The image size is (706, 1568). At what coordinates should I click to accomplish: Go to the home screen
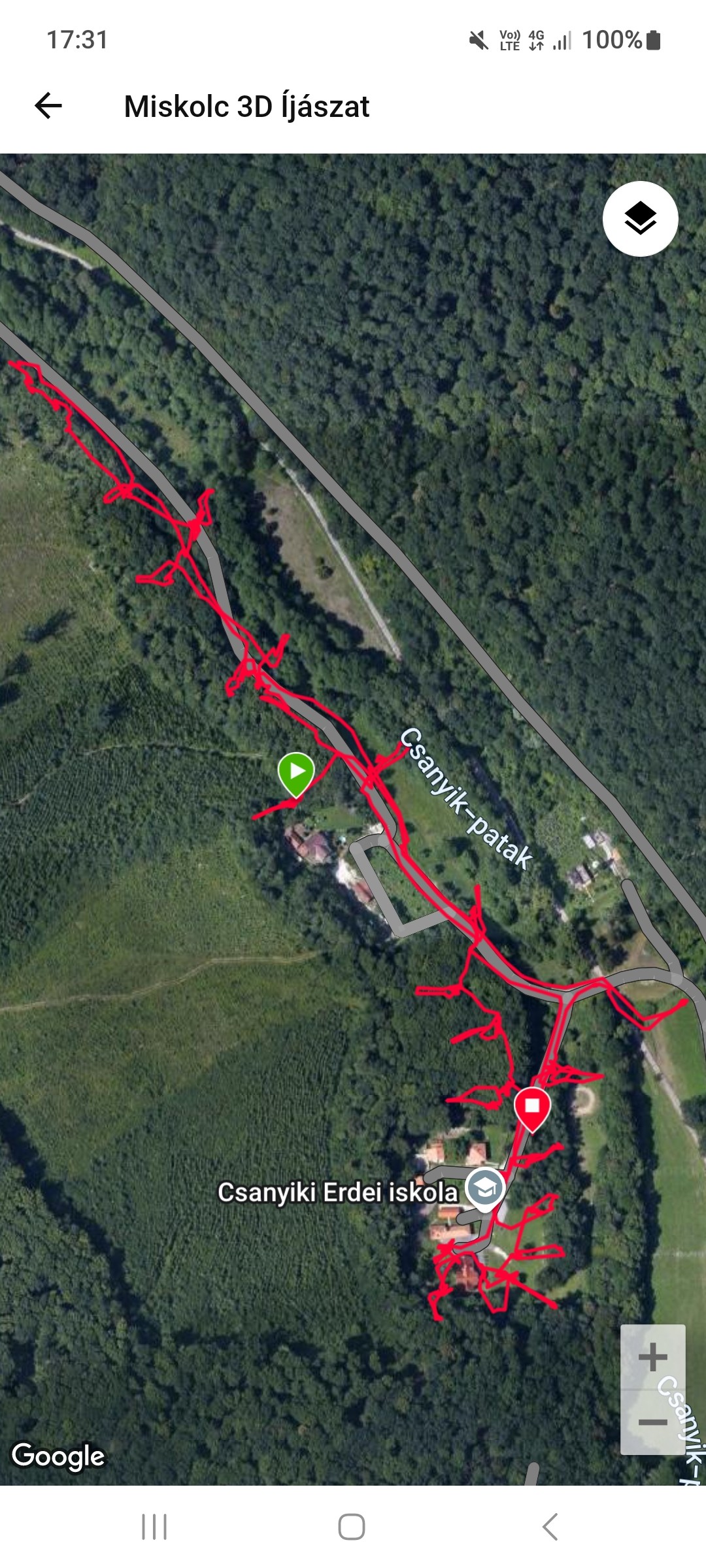[352, 1527]
